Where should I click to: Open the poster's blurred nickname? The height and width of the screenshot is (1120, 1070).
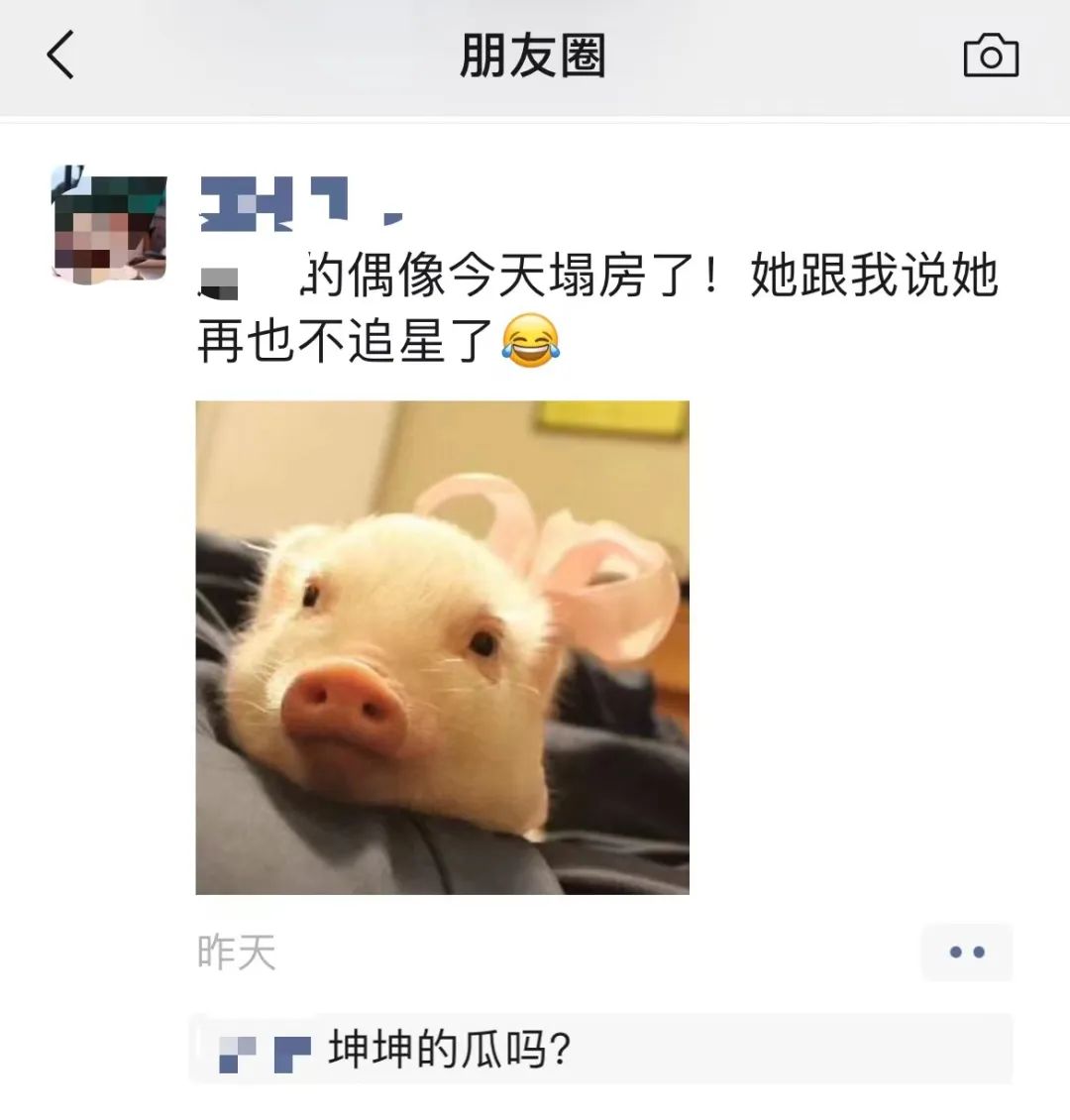pyautogui.click(x=297, y=203)
